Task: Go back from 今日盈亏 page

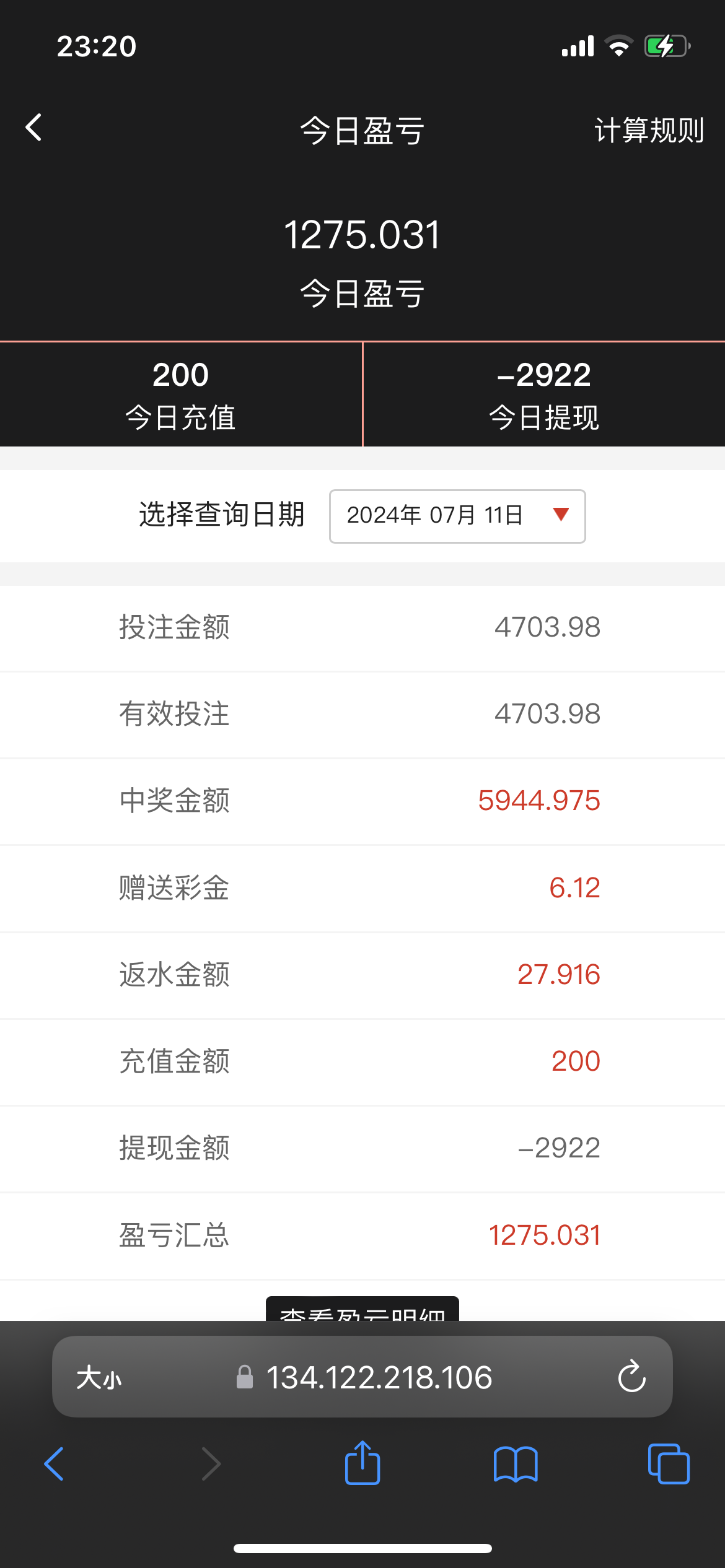Action: pyautogui.click(x=34, y=128)
